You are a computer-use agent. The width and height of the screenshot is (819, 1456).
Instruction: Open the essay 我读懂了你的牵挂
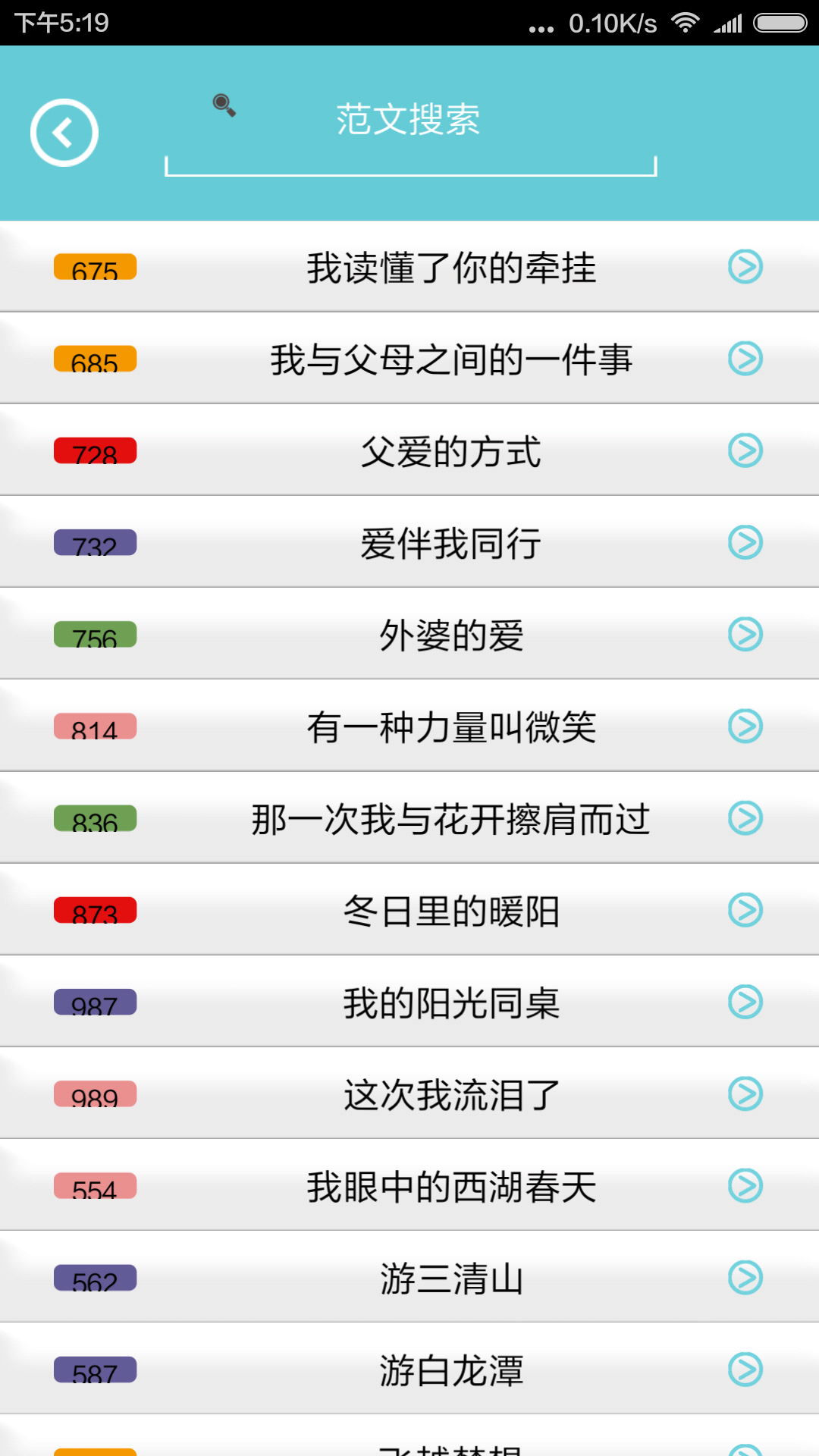pyautogui.click(x=409, y=267)
